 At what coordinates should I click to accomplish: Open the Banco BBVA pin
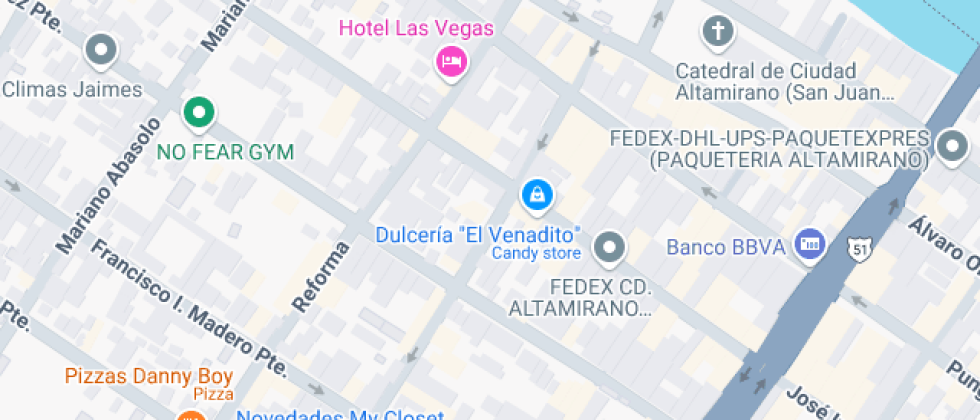point(809,243)
